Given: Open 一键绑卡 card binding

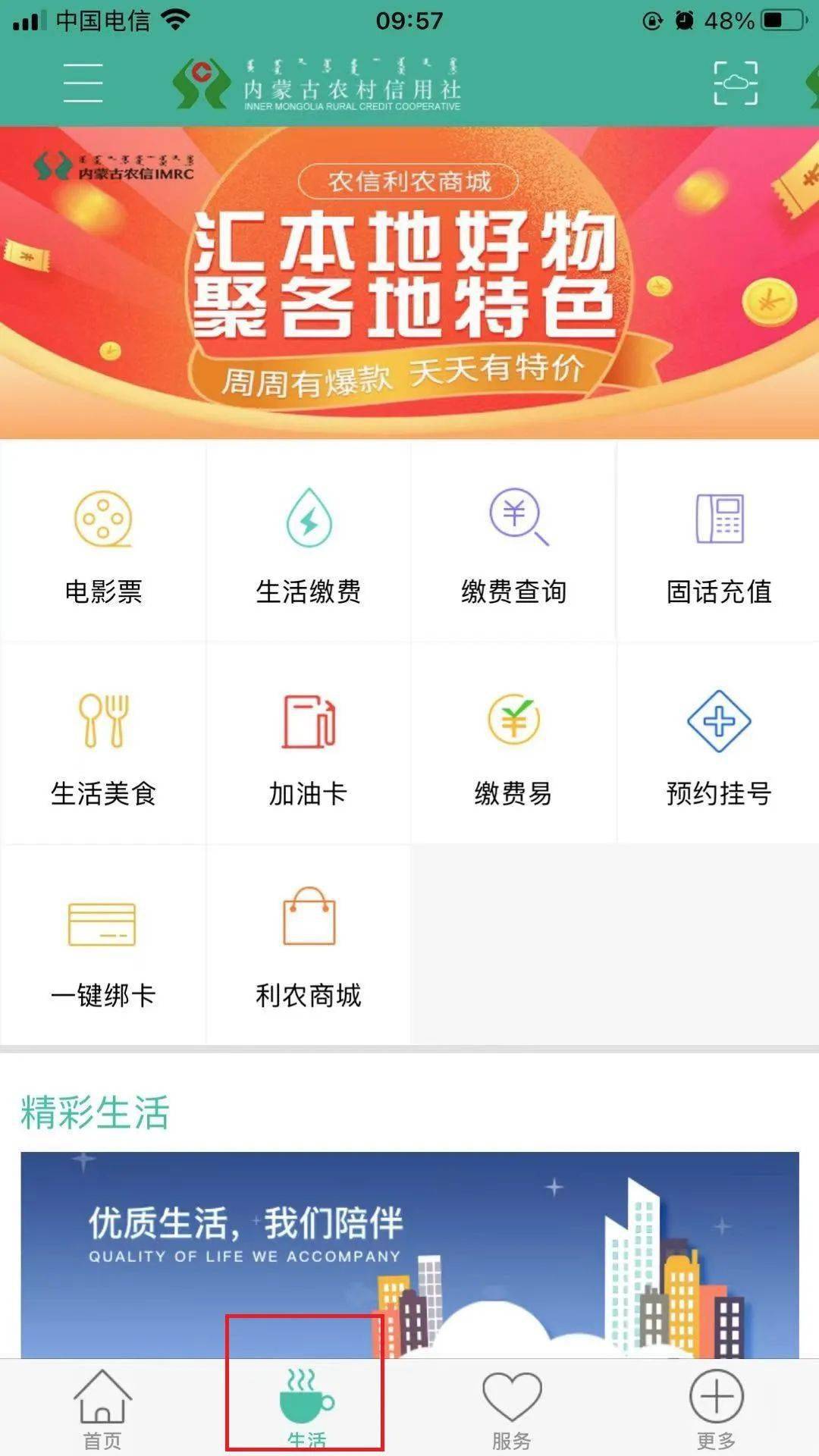Looking at the screenshot, I should (x=103, y=946).
